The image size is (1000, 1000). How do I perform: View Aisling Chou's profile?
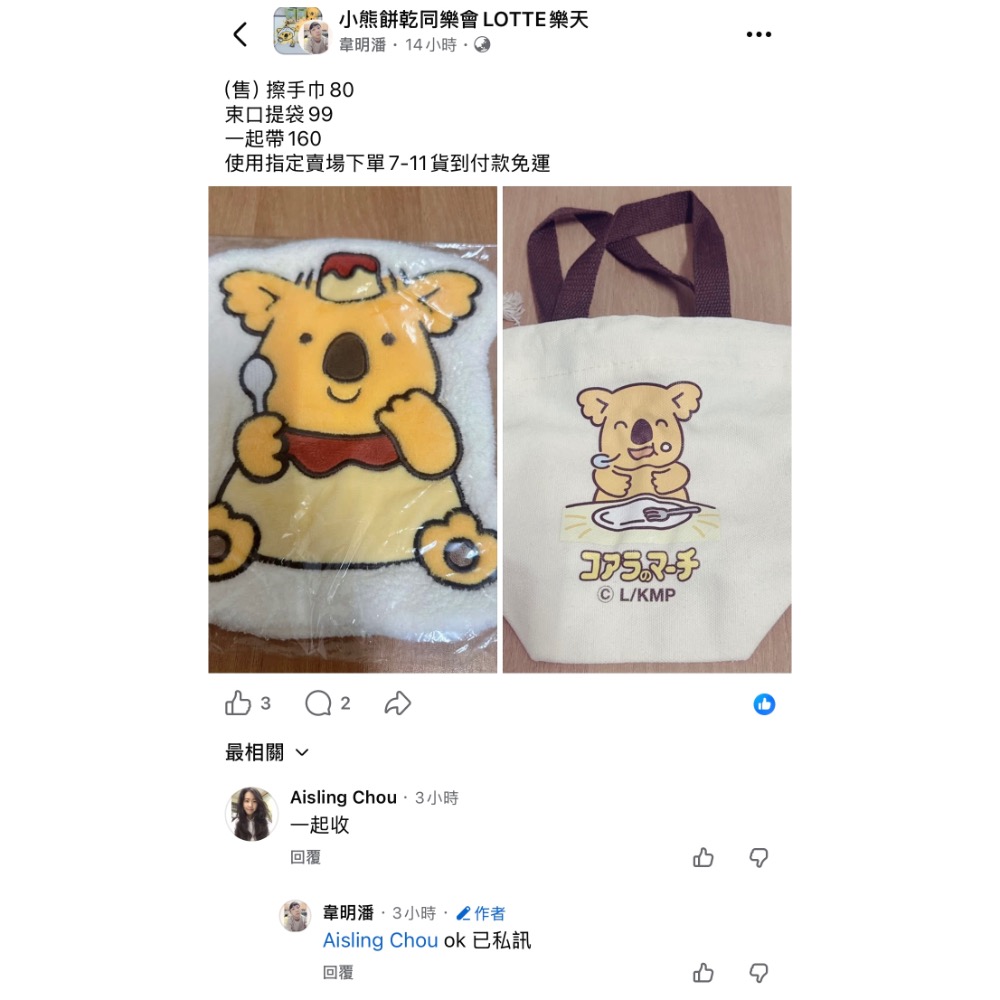click(343, 797)
